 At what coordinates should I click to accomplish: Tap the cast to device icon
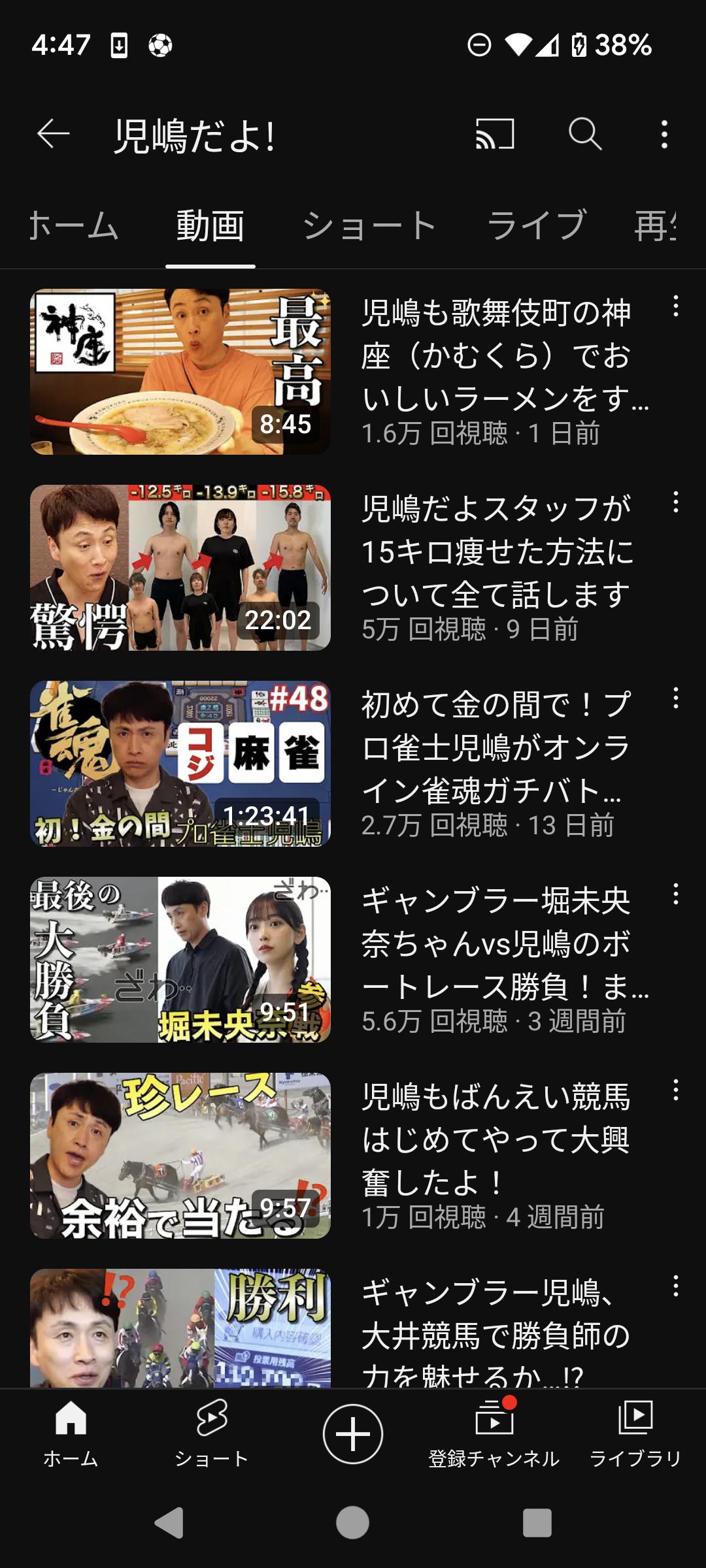495,135
